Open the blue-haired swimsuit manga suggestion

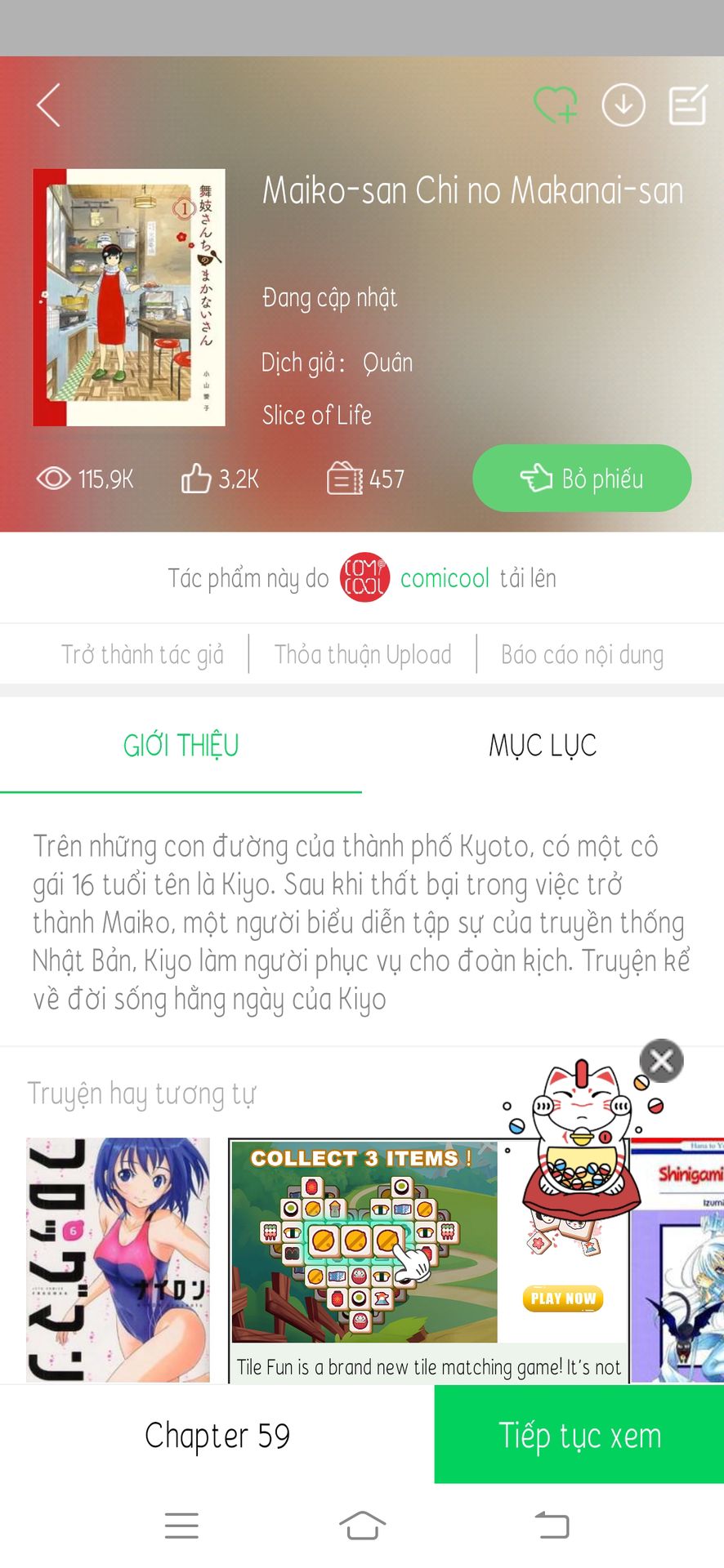point(118,1259)
